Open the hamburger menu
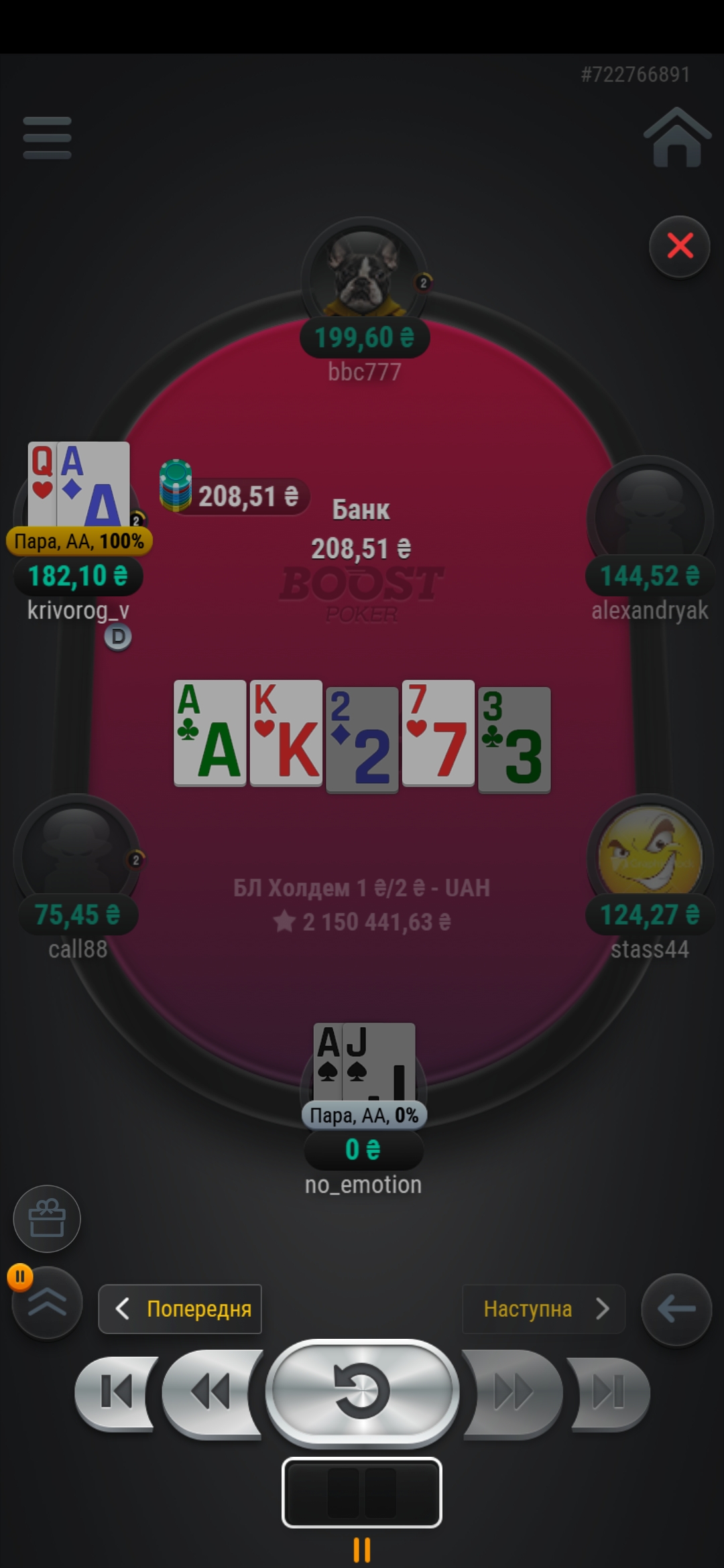 [47, 138]
